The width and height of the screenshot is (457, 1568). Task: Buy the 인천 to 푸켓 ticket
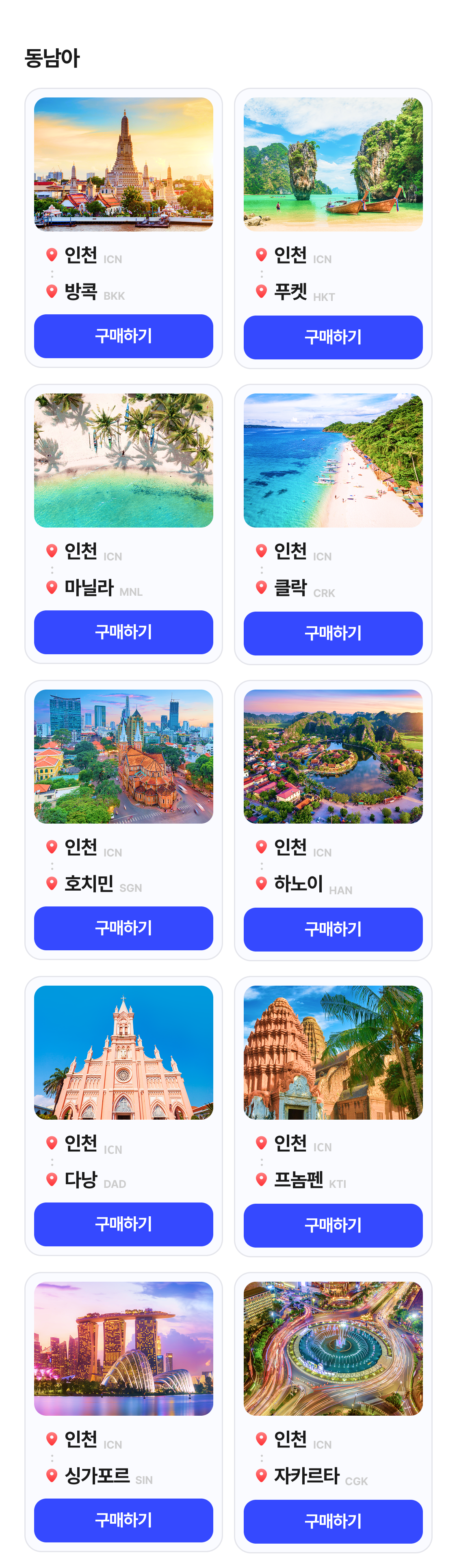coord(333,337)
